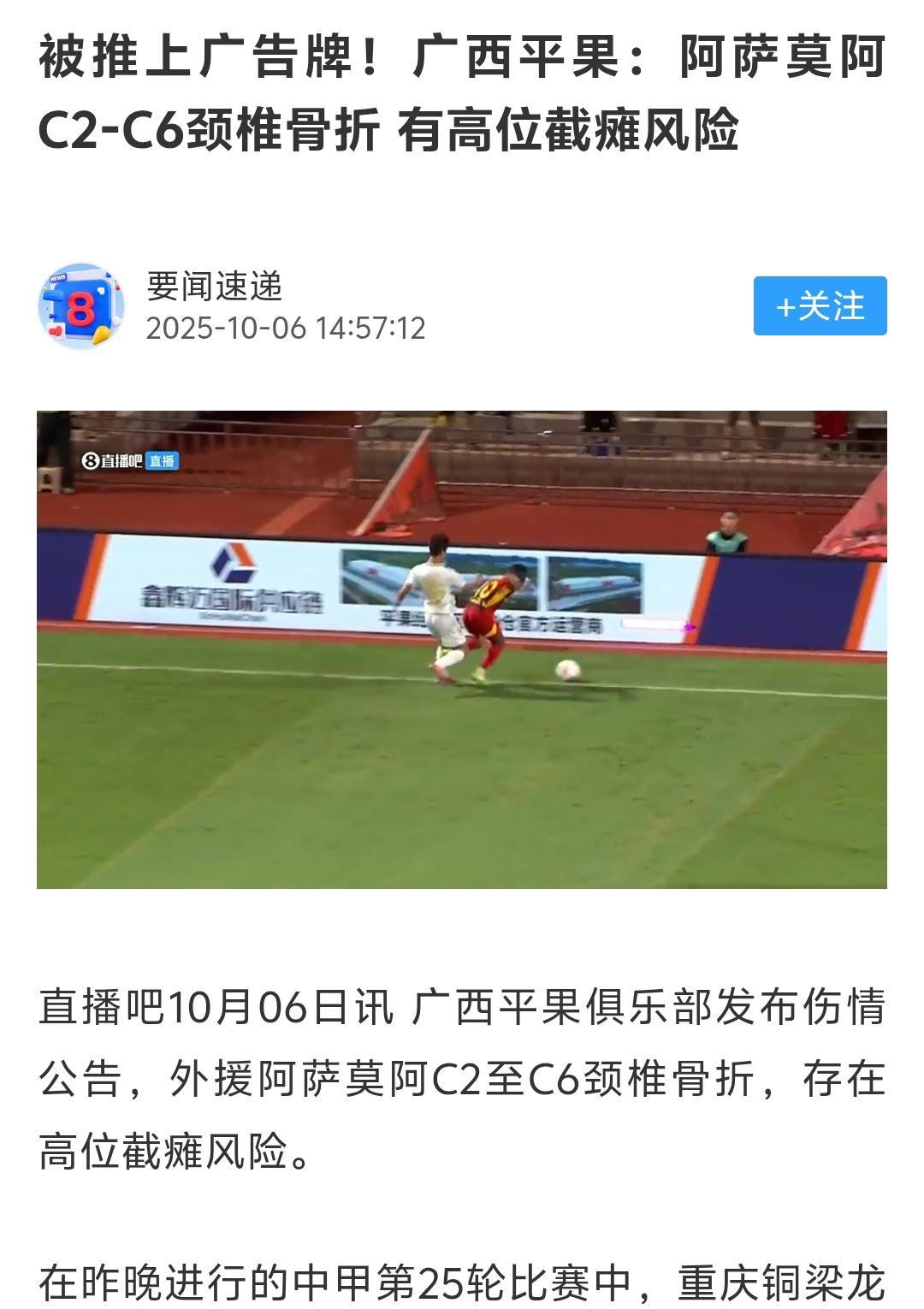Open the 要闻速递 author name link
This screenshot has height=1309, width=924.
[x=215, y=286]
